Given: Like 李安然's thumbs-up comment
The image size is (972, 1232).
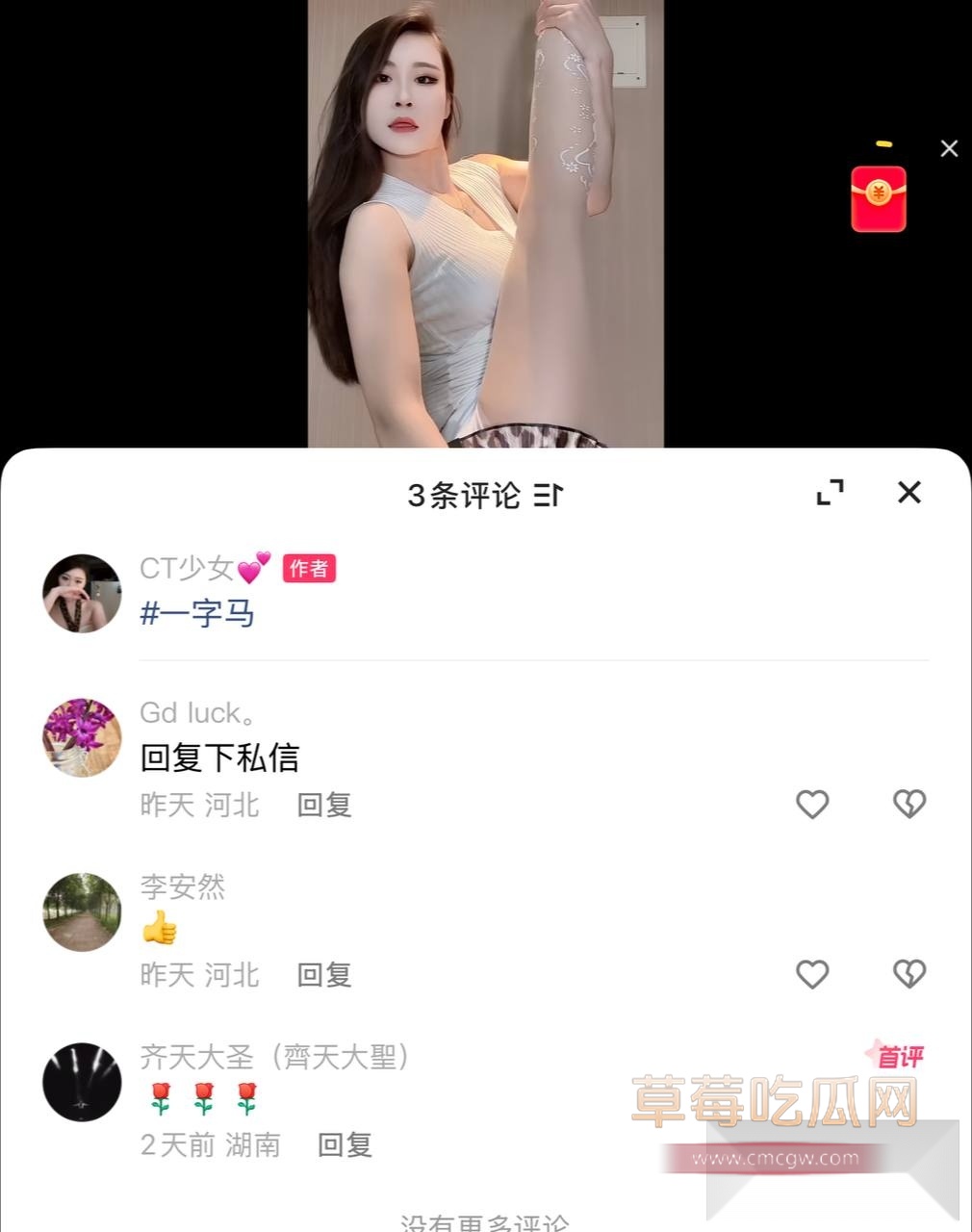Looking at the screenshot, I should click(812, 974).
